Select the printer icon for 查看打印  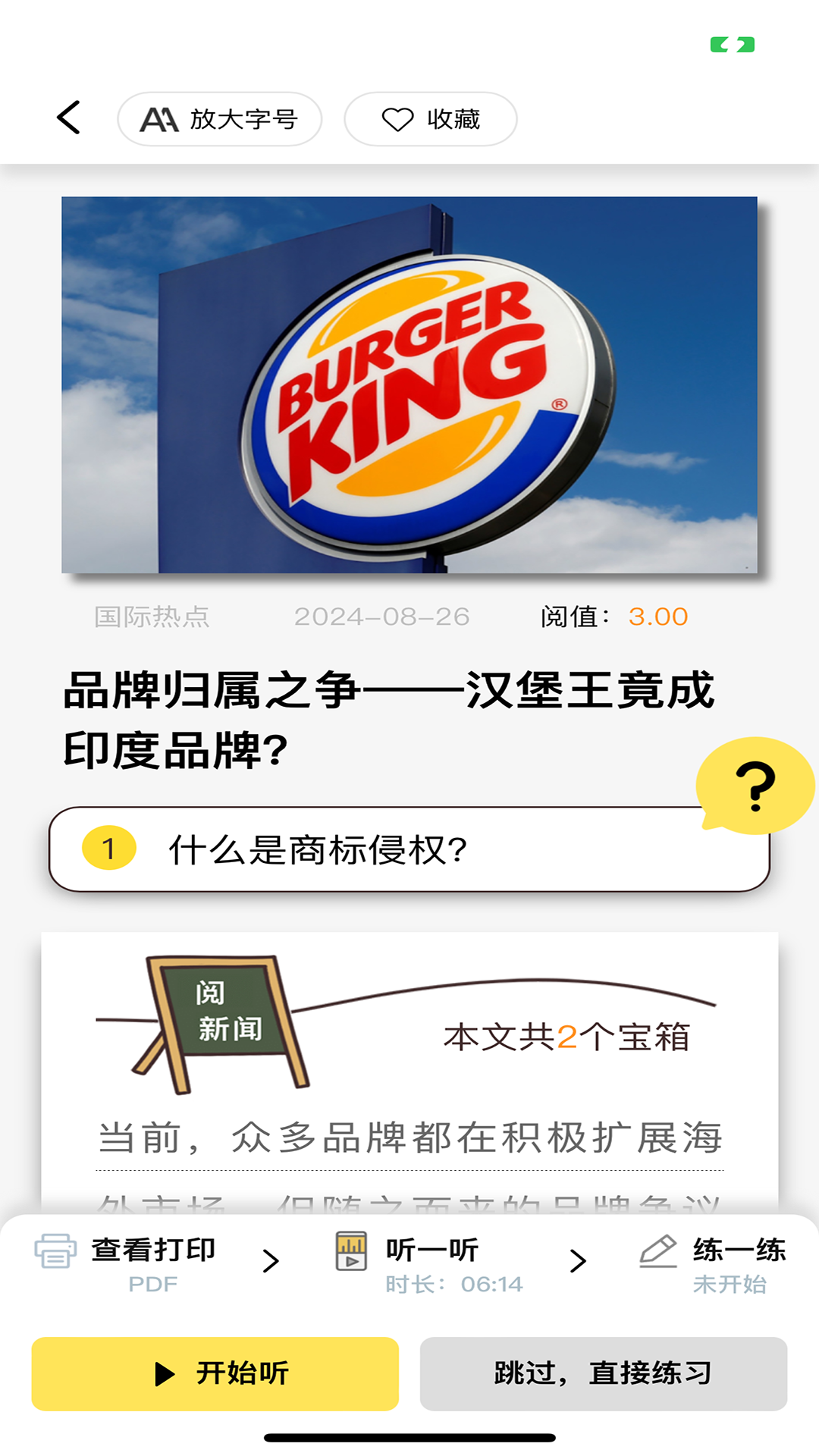[x=56, y=1249]
